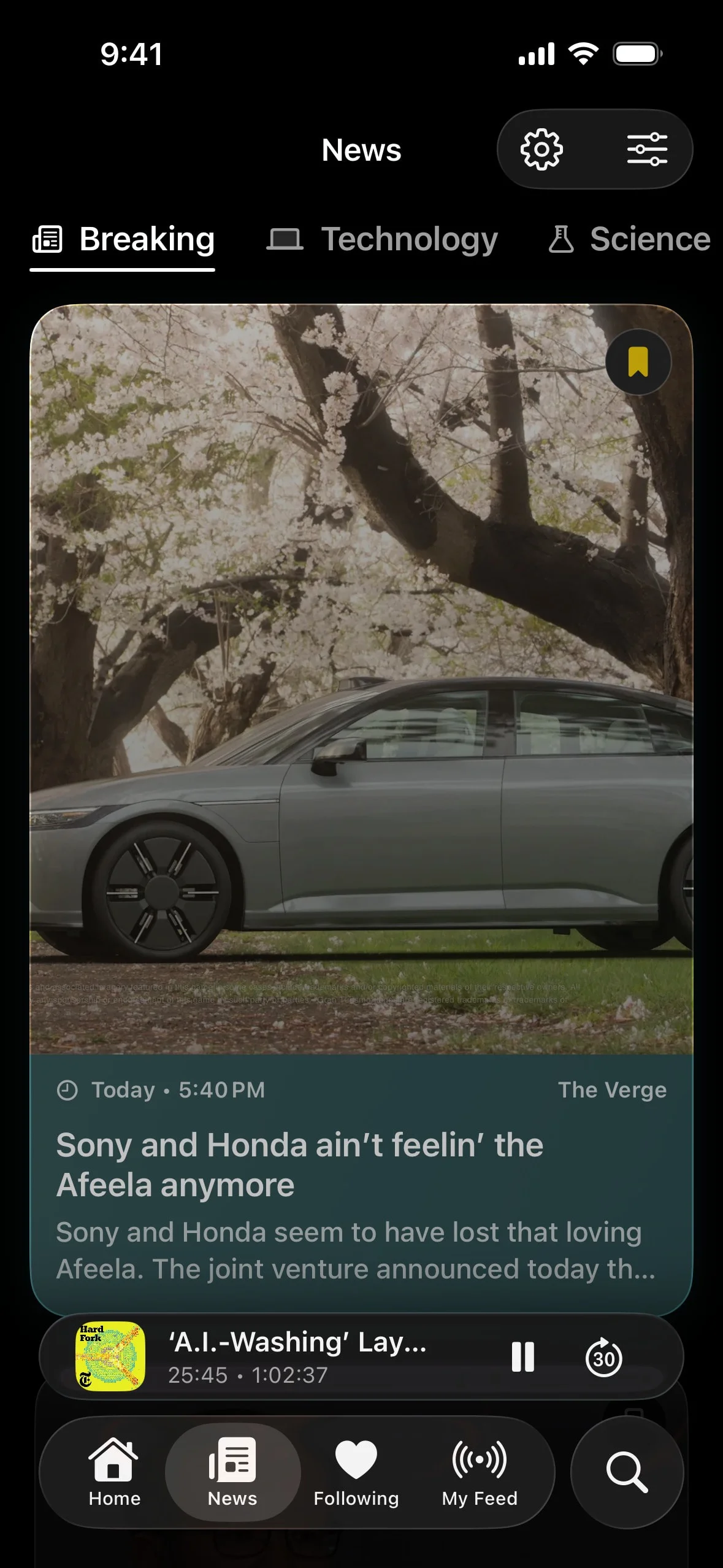Tap the News tab in bottom bar
The image size is (723, 1568).
232,1472
